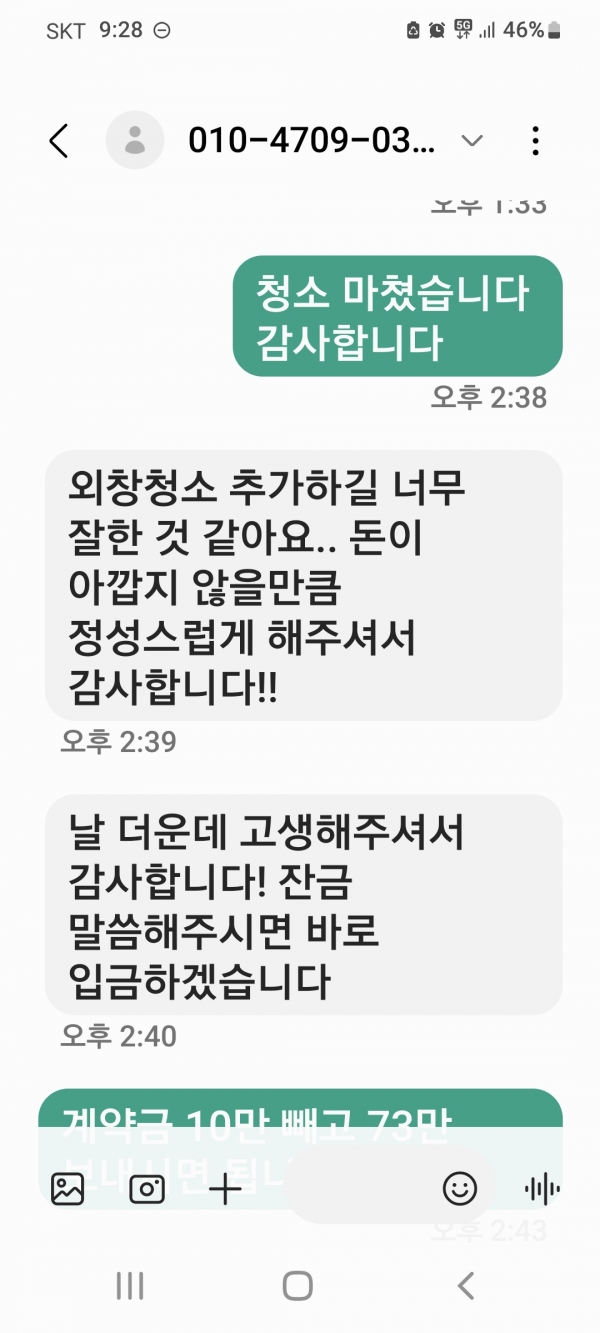Open the three-dot overflow menu
The width and height of the screenshot is (600, 1333).
(x=536, y=141)
